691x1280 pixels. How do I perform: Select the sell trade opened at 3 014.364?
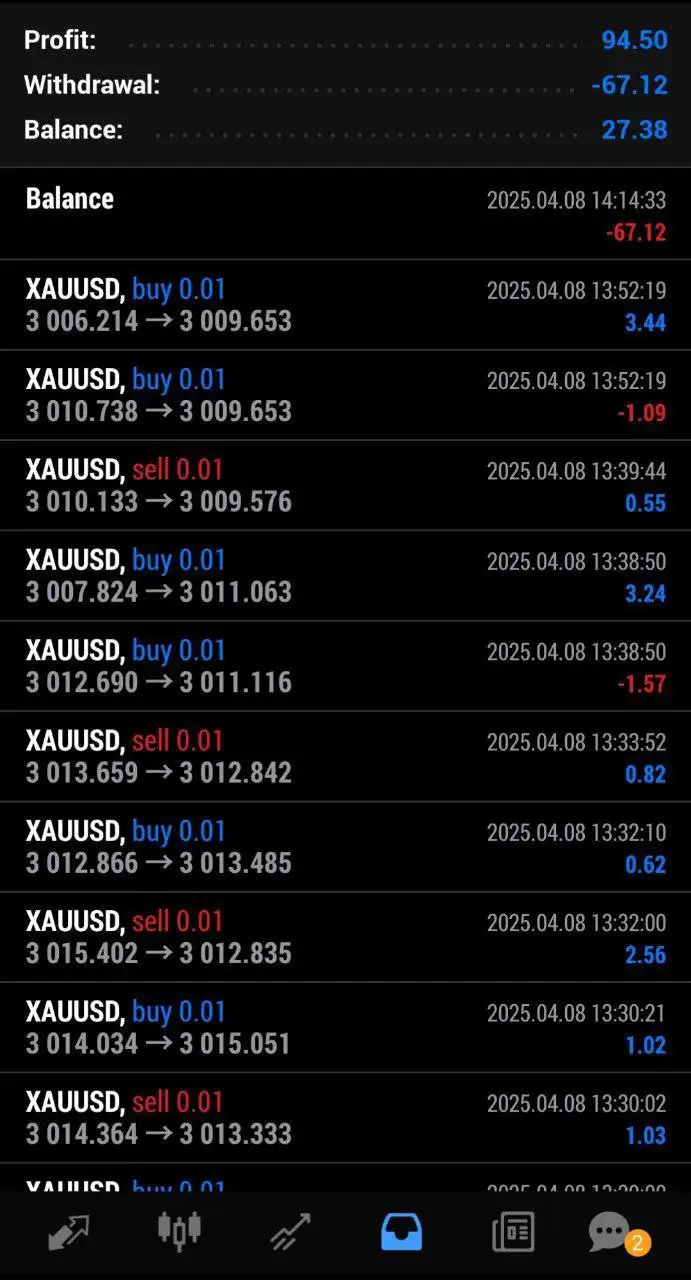[345, 1117]
